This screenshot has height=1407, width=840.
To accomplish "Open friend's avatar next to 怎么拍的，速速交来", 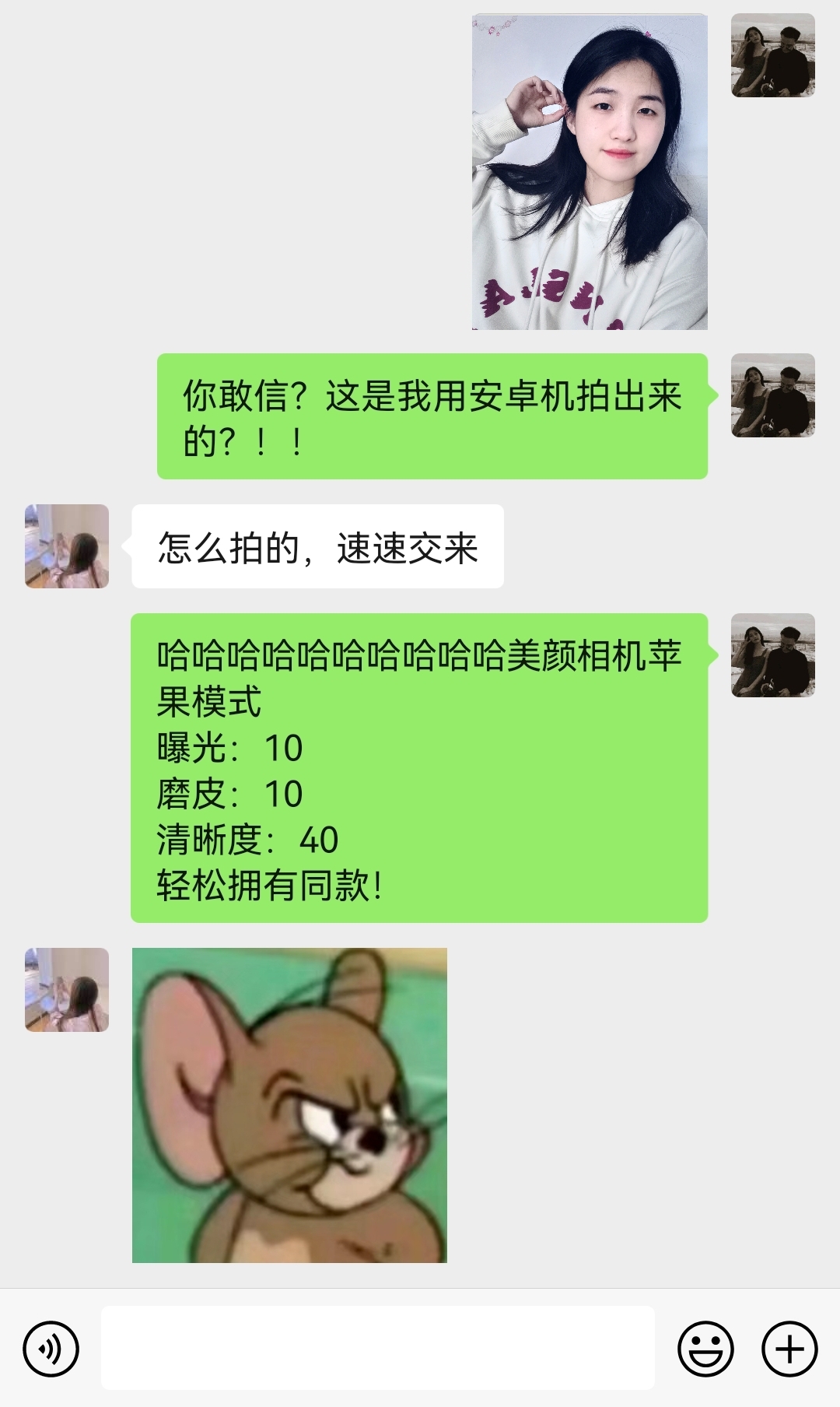I will point(67,546).
